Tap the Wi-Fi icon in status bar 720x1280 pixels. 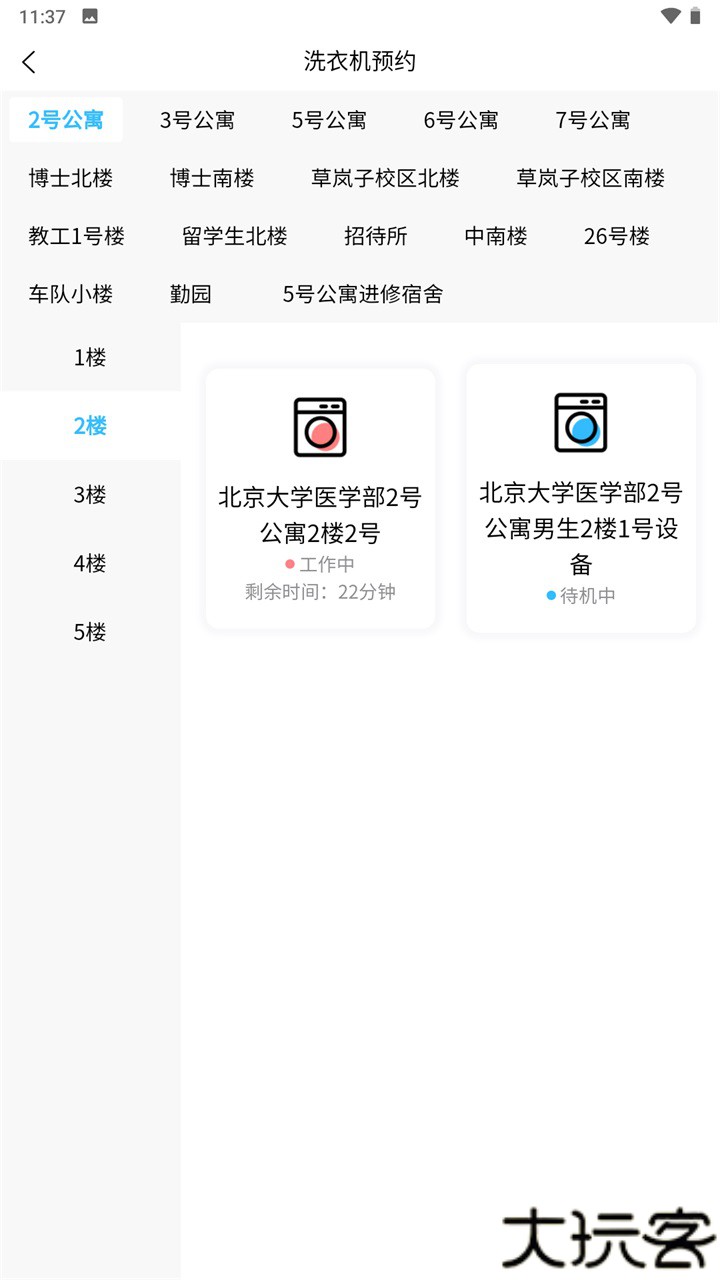coord(670,16)
